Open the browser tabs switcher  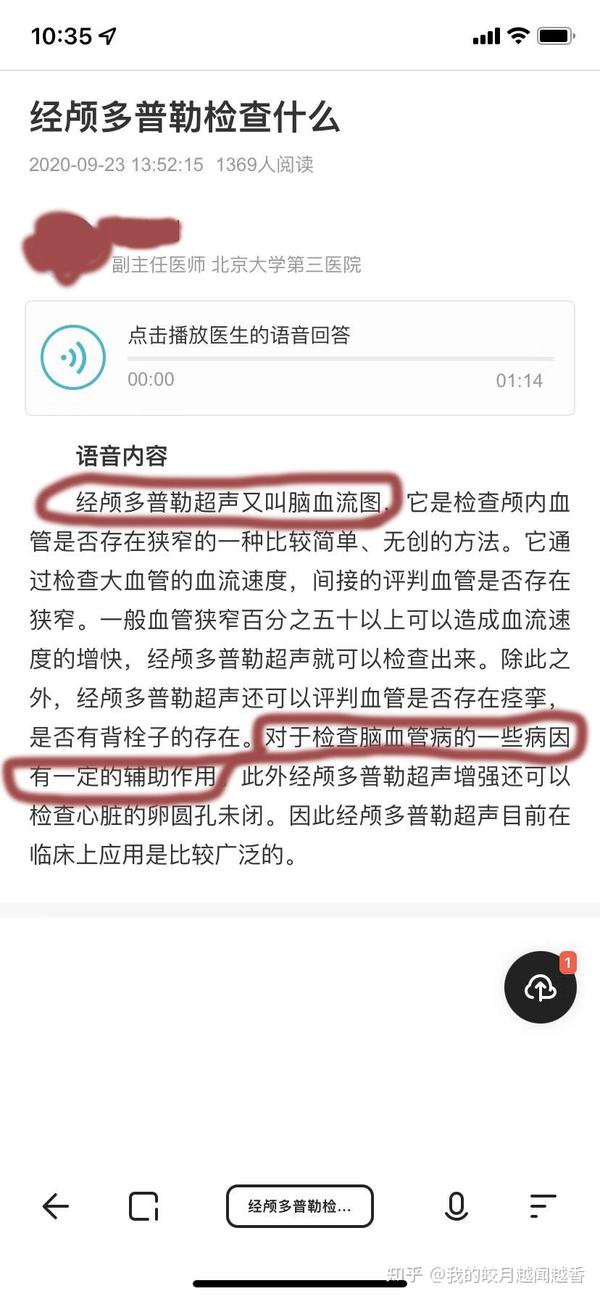tap(144, 1206)
